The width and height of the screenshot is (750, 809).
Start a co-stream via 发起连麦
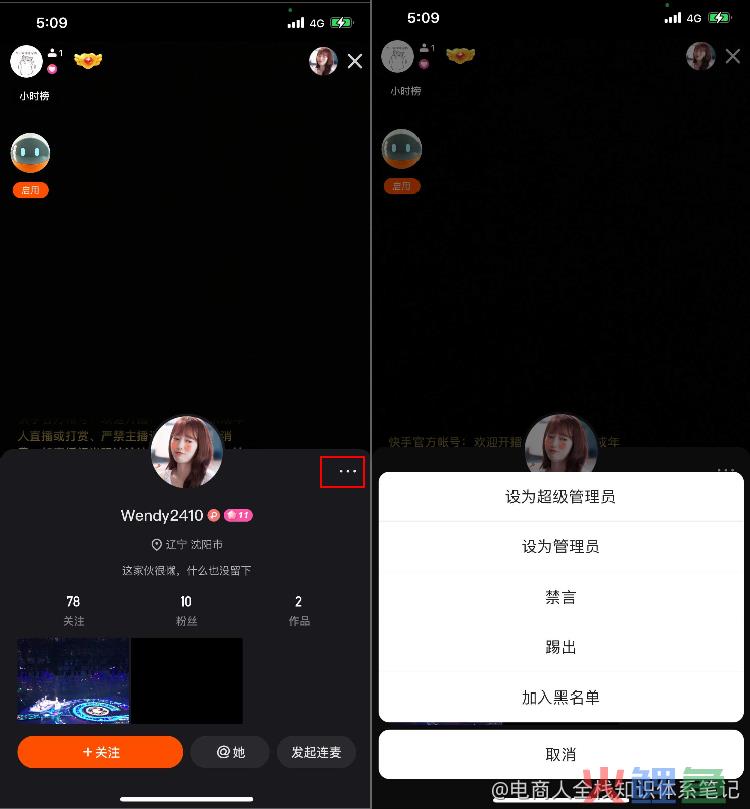tap(316, 752)
